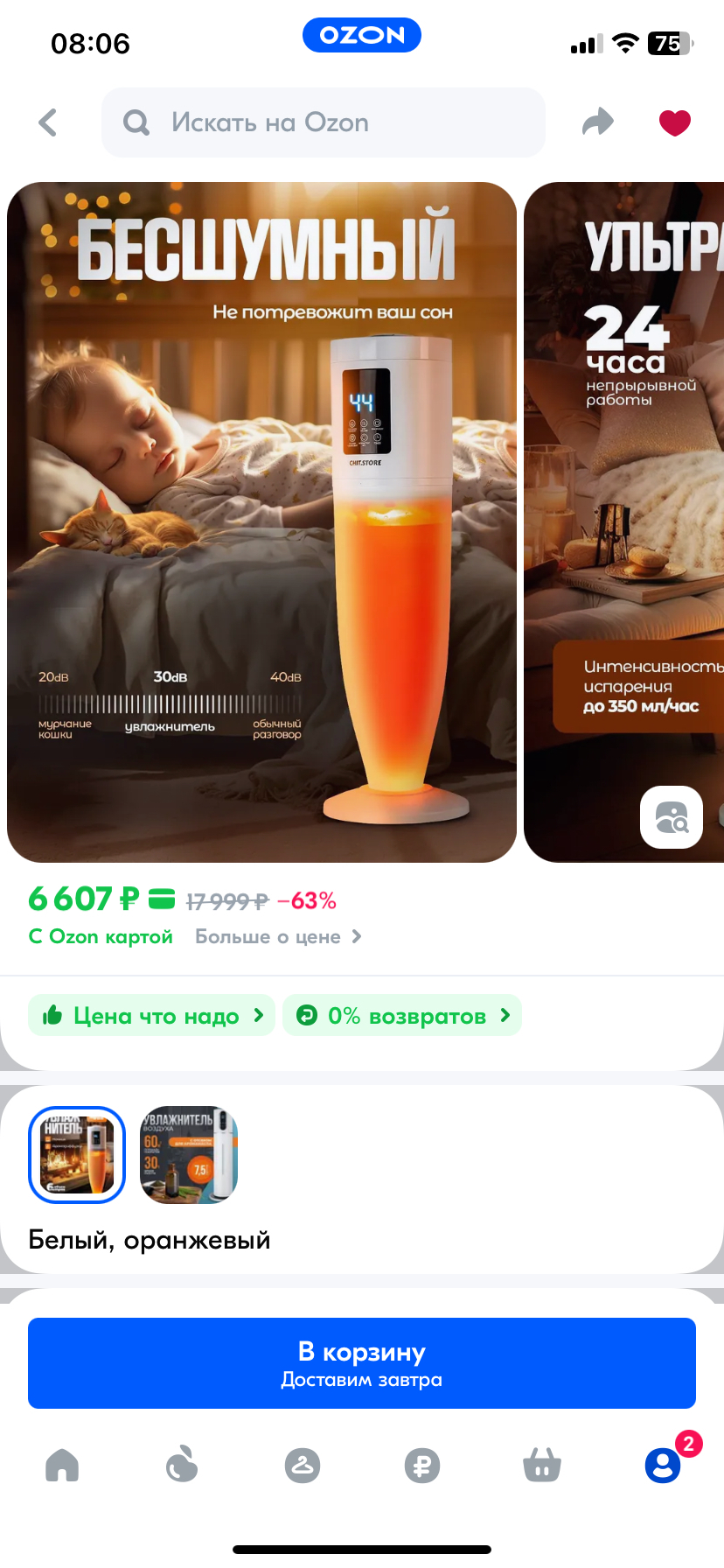
Task: Open the "Искать на Ozon" search field
Action: point(324,122)
